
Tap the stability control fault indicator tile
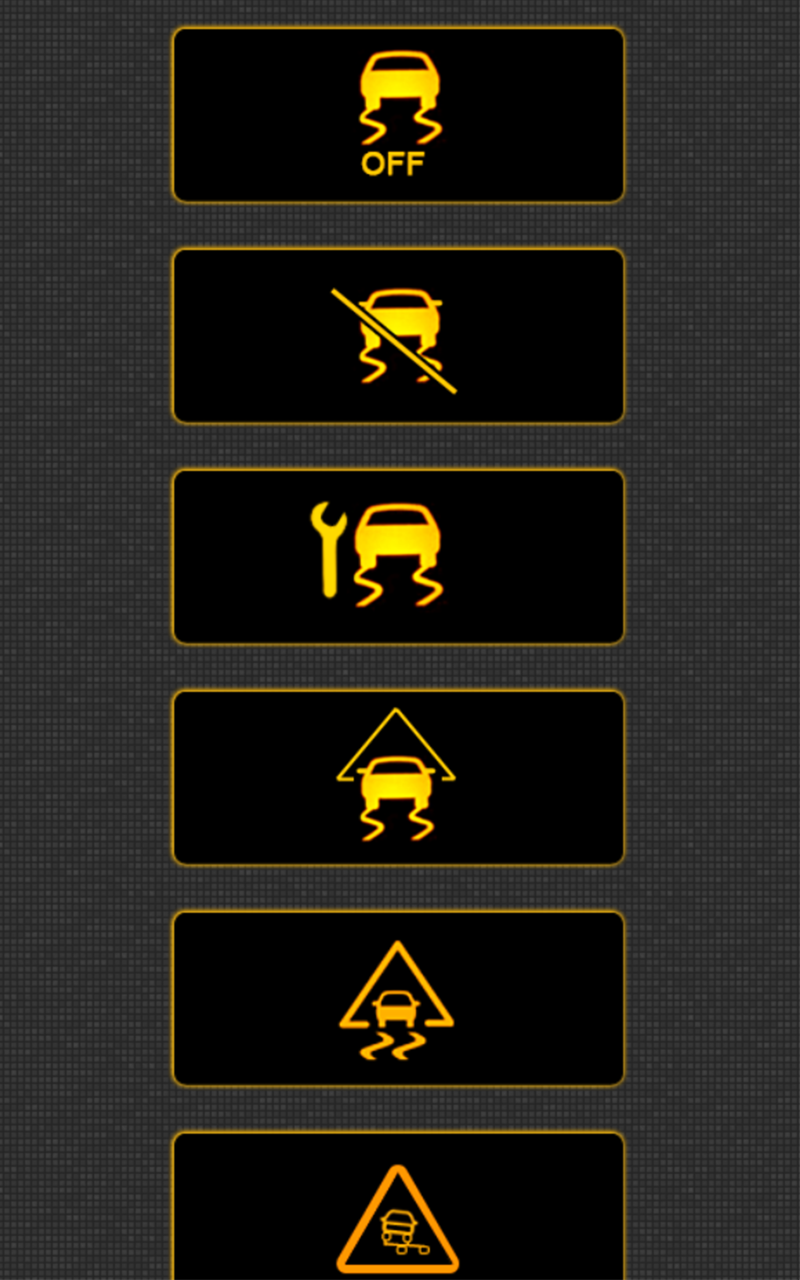[398, 557]
